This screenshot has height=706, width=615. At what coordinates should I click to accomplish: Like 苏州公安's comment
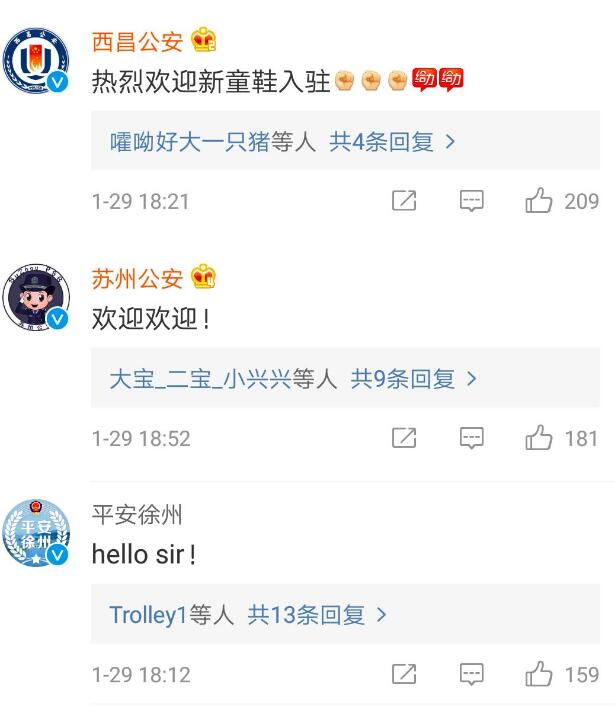pos(540,438)
